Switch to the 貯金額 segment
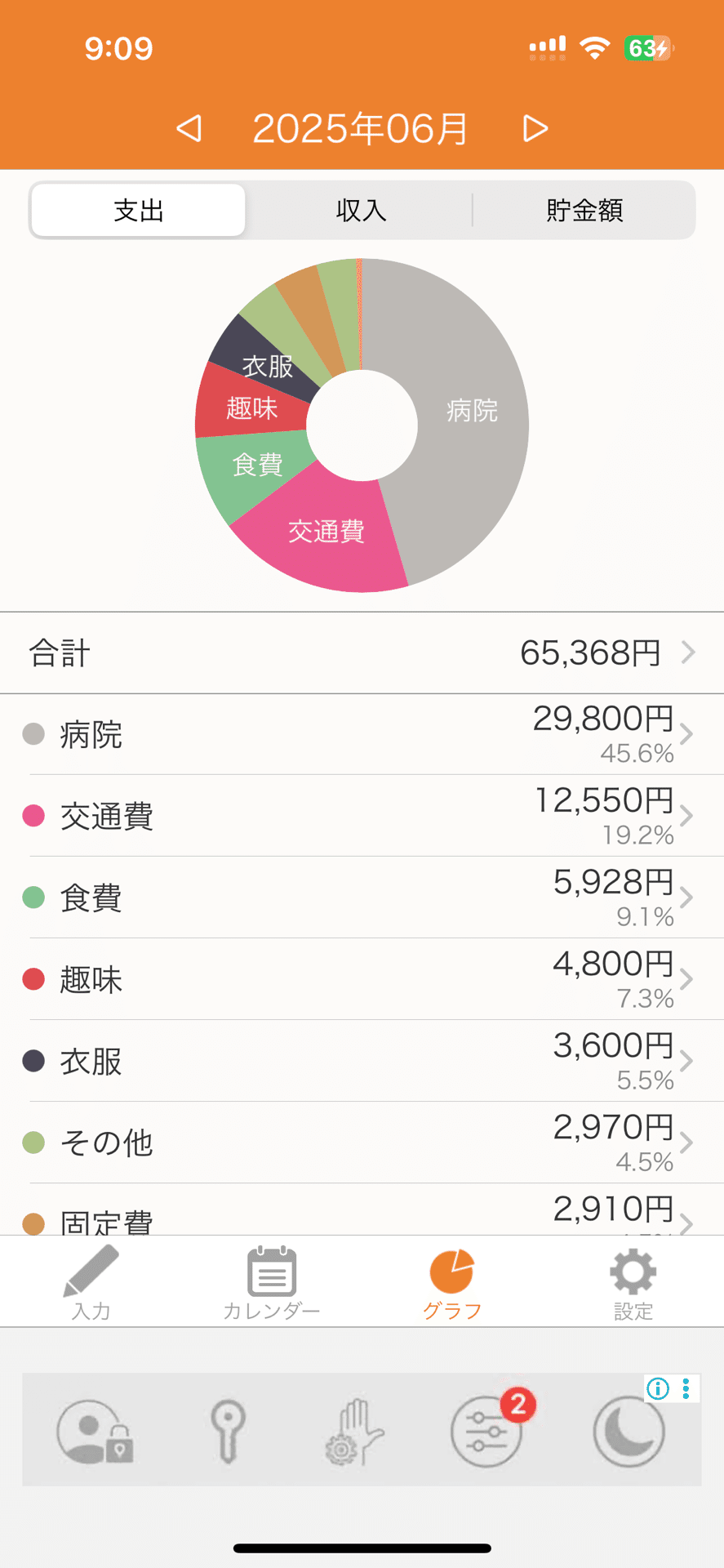This screenshot has width=724, height=1568. [x=584, y=211]
